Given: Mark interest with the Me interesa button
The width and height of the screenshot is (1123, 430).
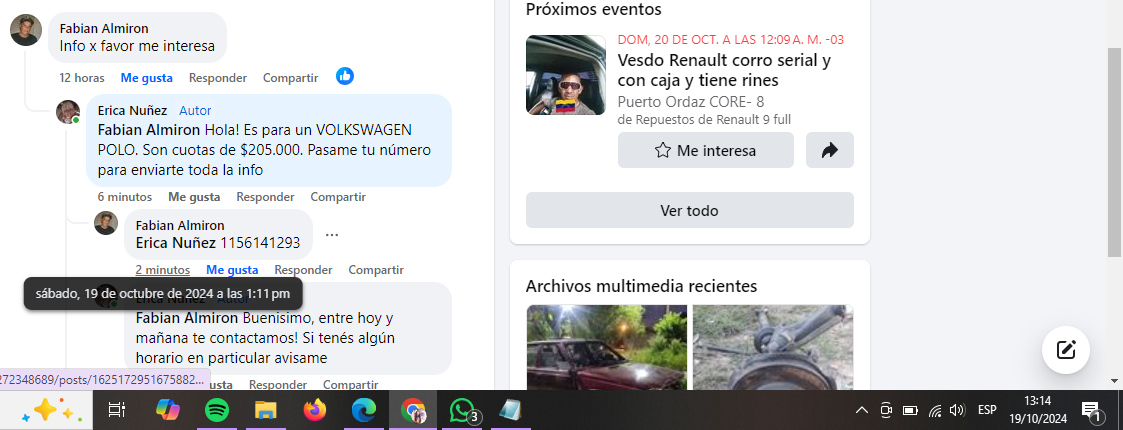Looking at the screenshot, I should (705, 150).
